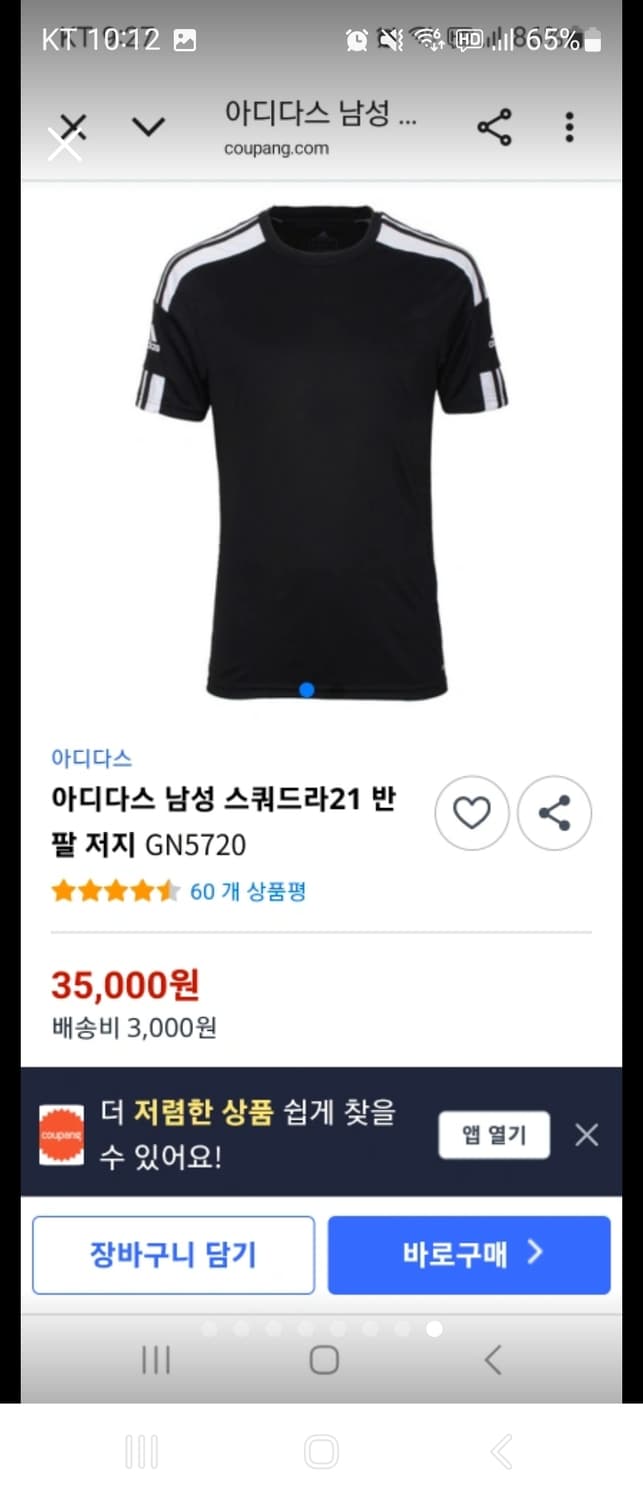Share this page from the top bar
Screen dimensions: 643x1500
click(494, 128)
